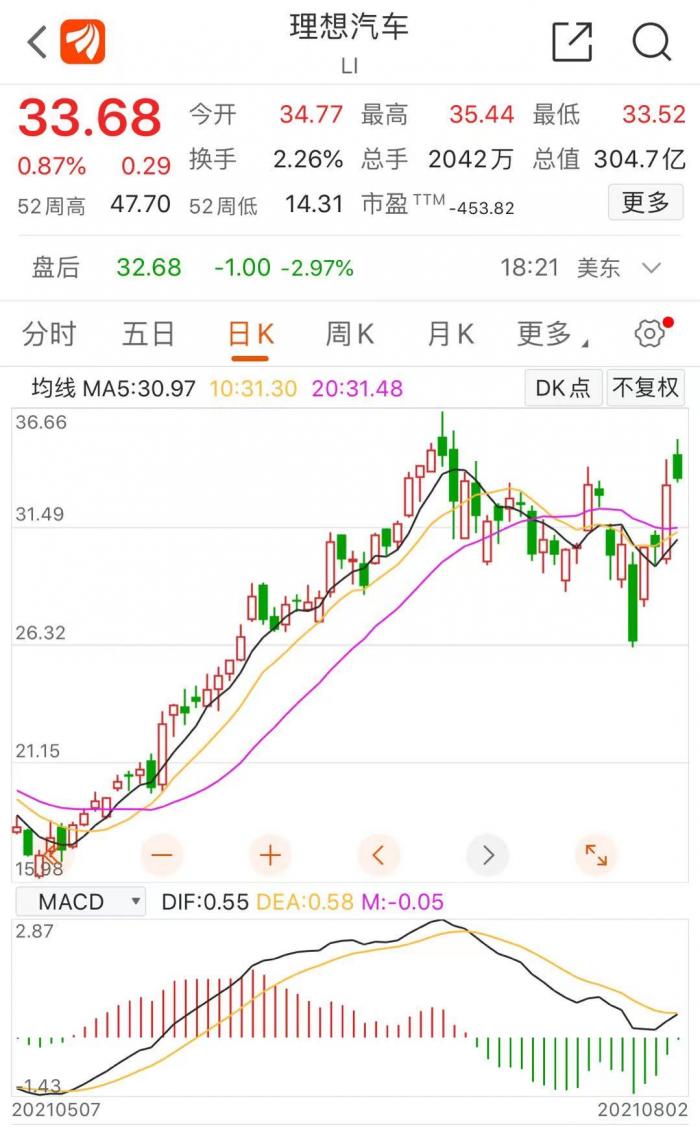
Task: Zoom in the chart with plus button
Action: tap(270, 856)
